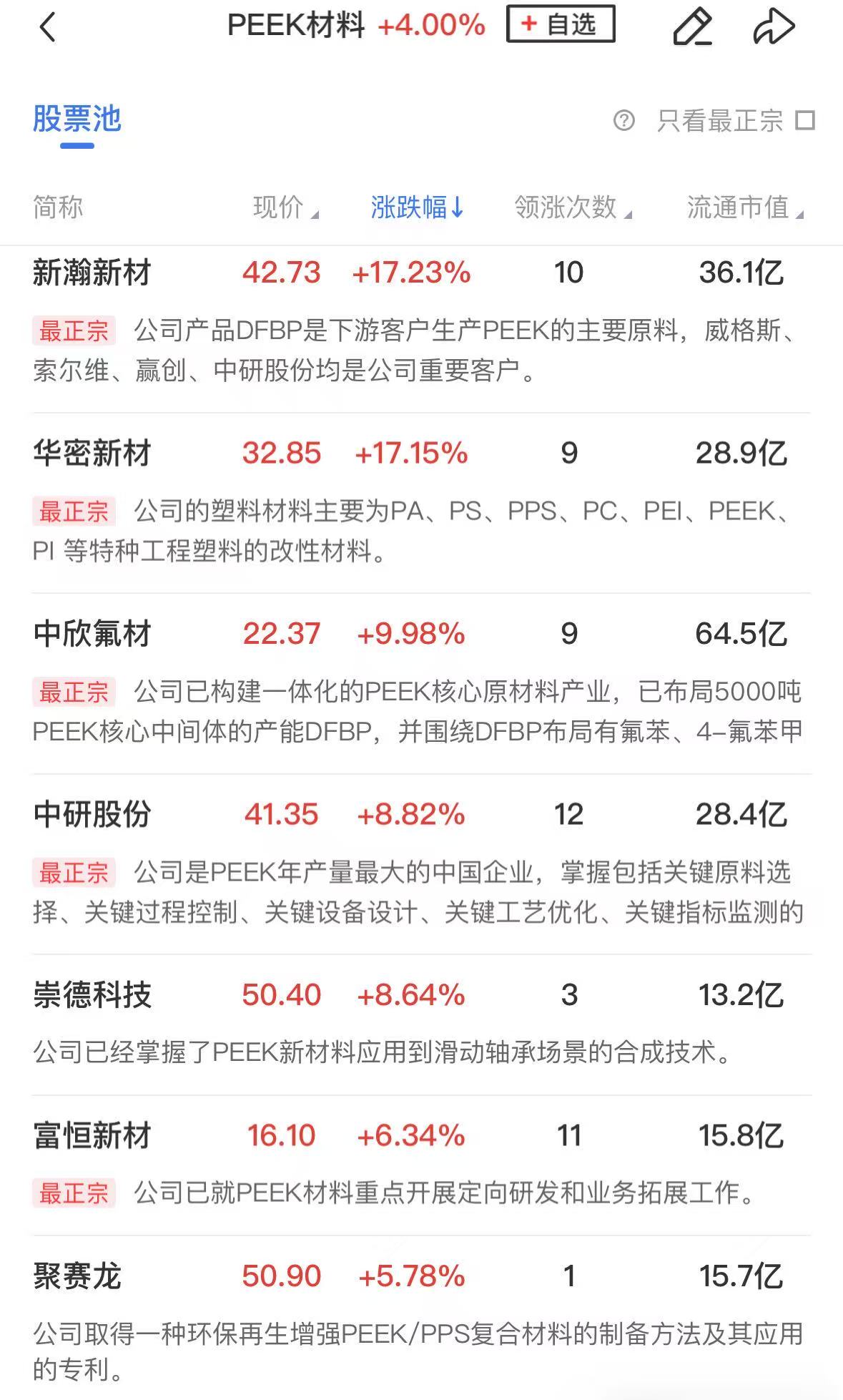Open the 聚赛龙 stock row
The height and width of the screenshot is (1400, 843).
421,1318
